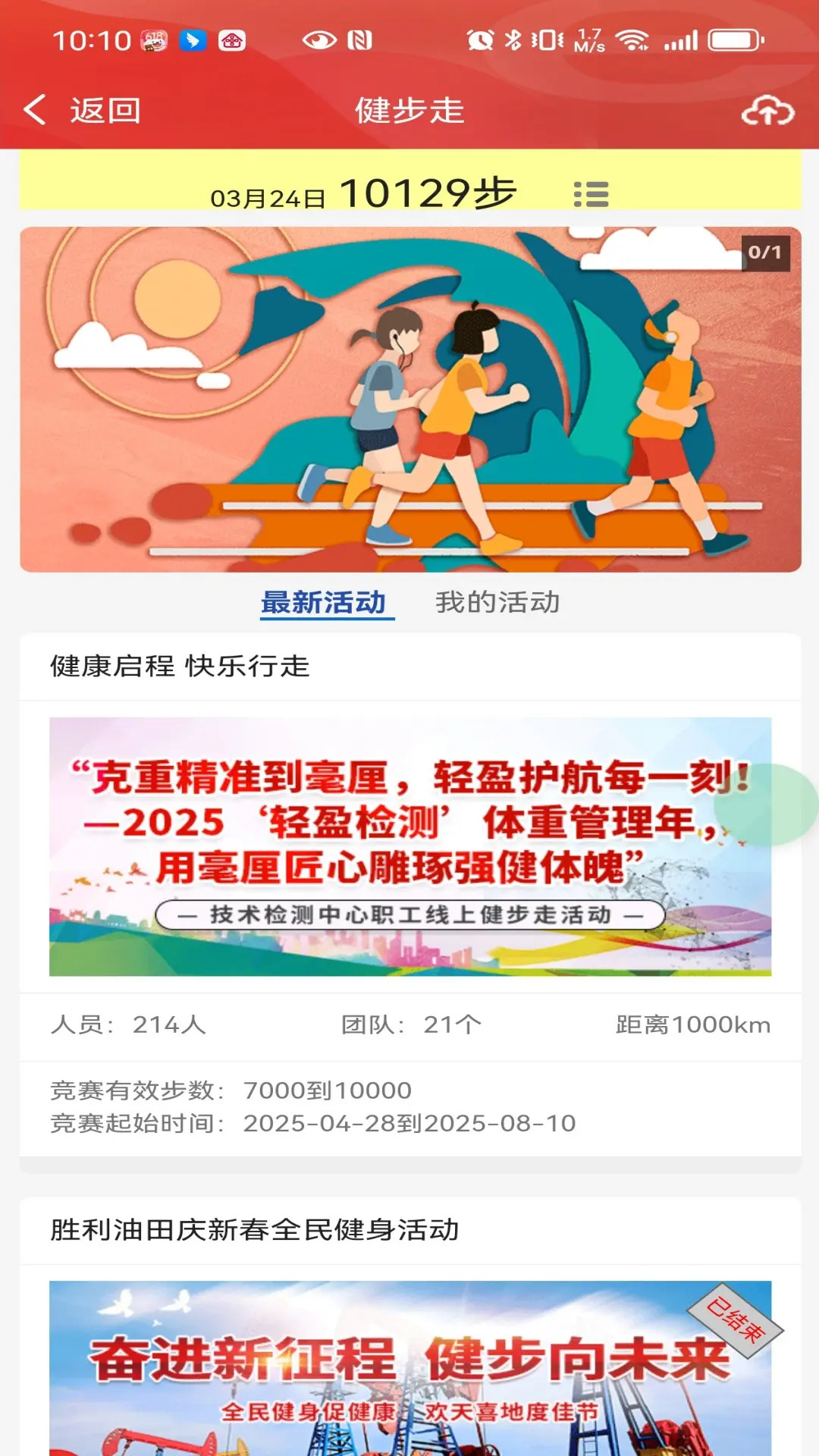
Task: Tap the green floating bubble at the screen edge
Action: click(x=781, y=805)
